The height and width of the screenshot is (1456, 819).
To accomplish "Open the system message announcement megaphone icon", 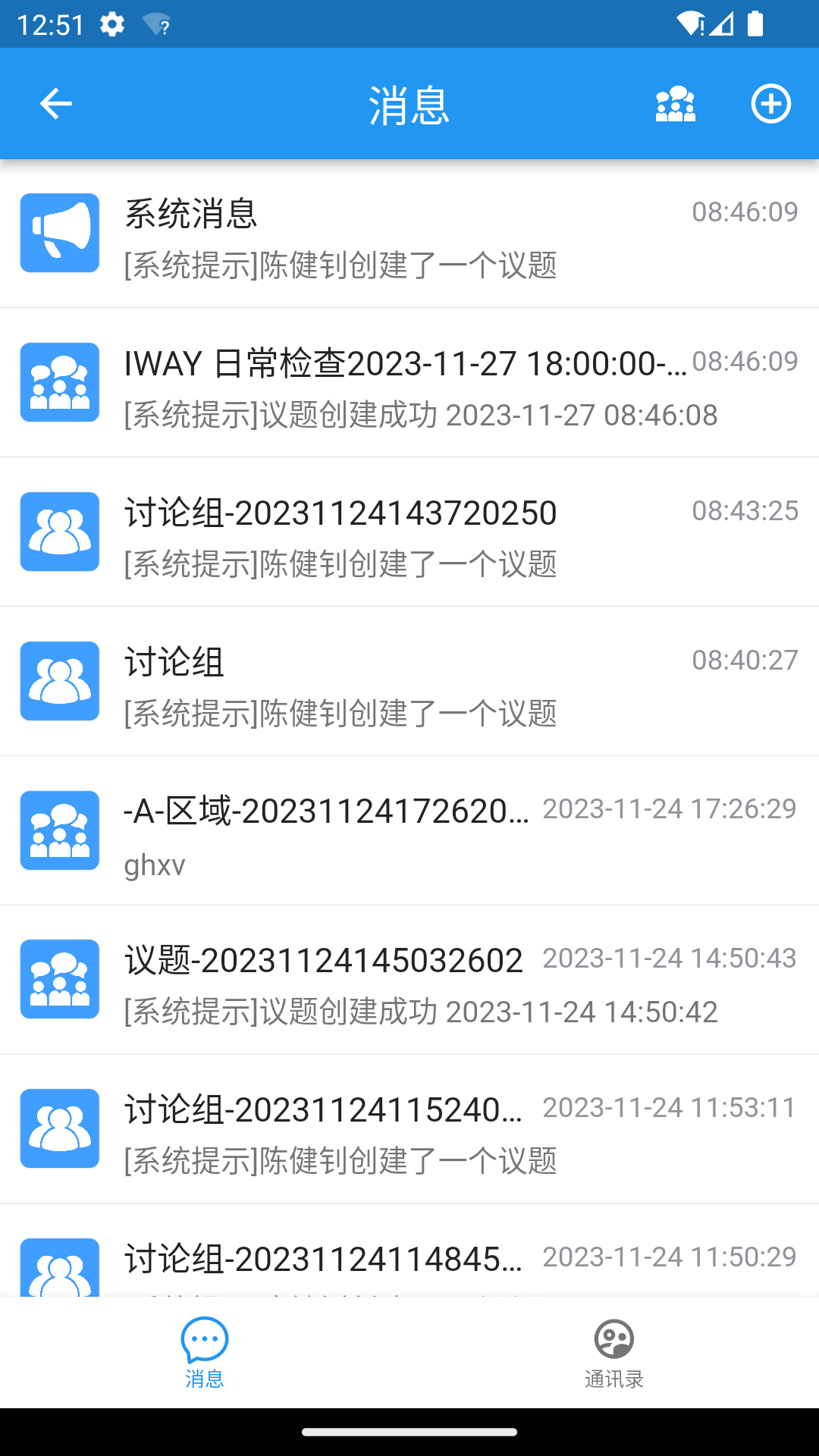I will pyautogui.click(x=59, y=233).
